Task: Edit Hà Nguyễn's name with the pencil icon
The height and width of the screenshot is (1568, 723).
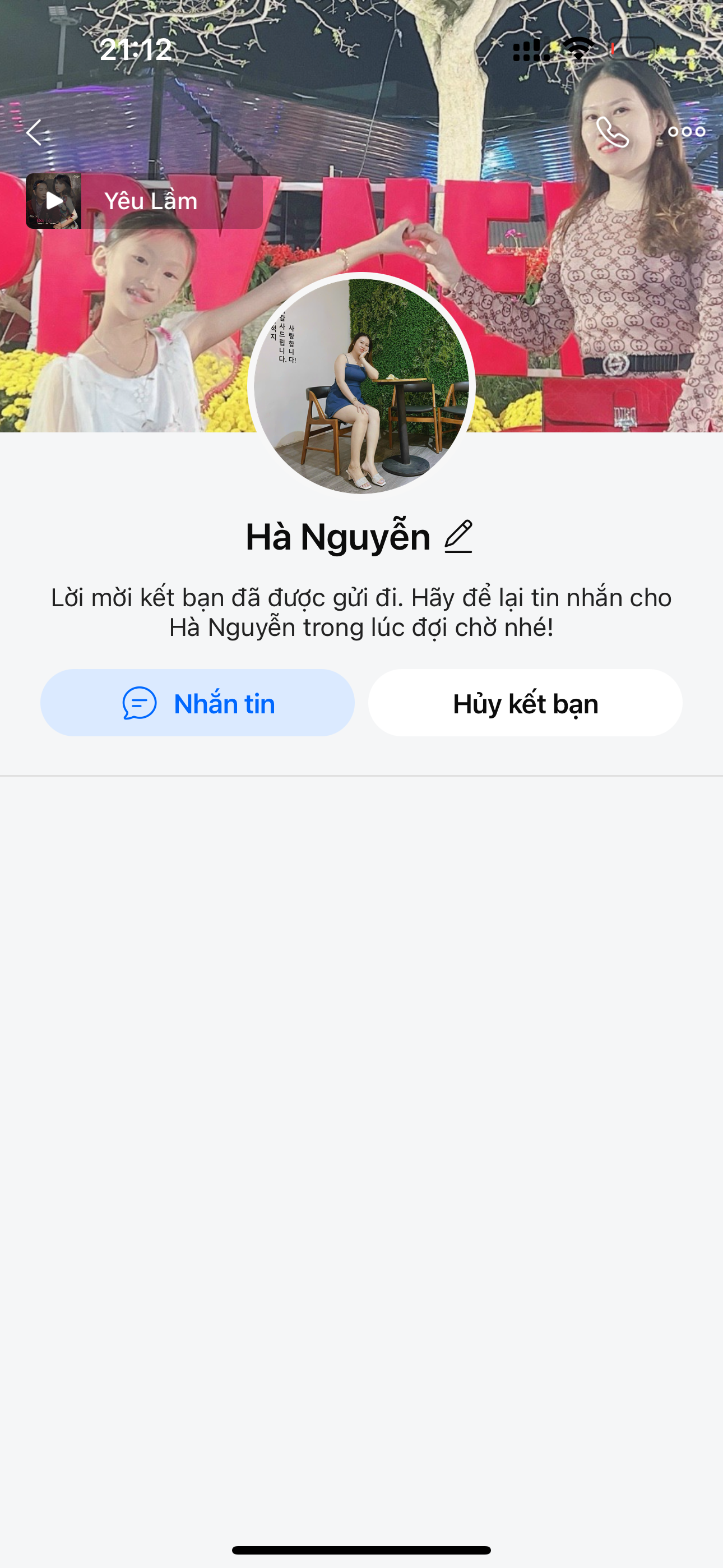Action: pyautogui.click(x=458, y=536)
